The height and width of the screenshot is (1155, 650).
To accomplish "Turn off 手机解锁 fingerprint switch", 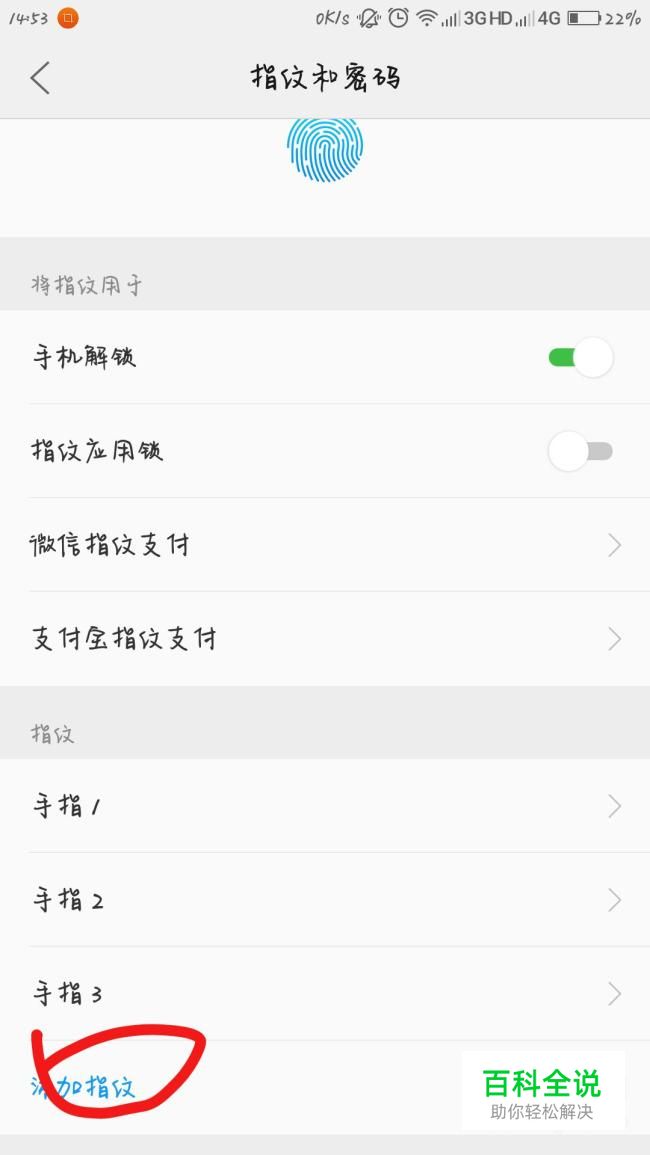I will [580, 357].
